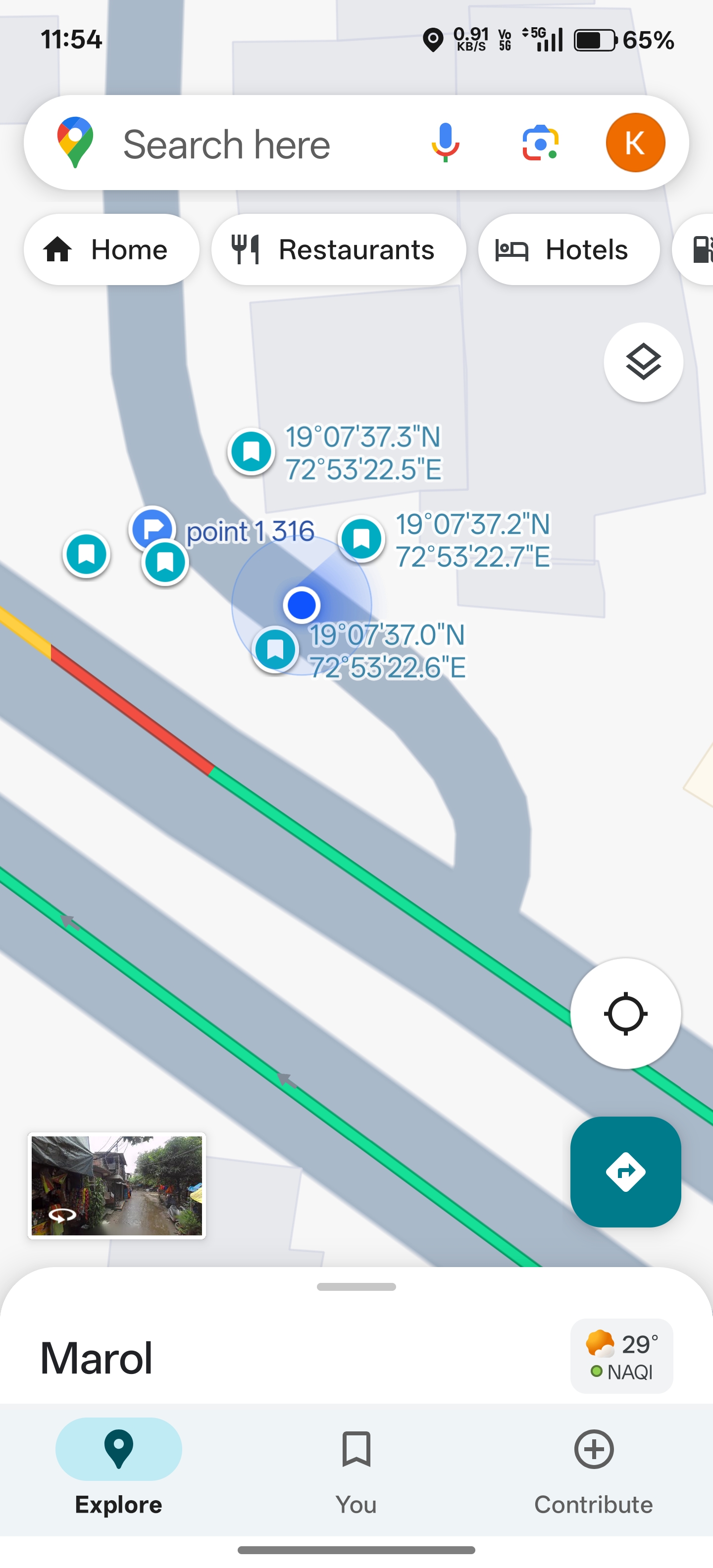Open the point 1 316 parking marker

pos(152,527)
